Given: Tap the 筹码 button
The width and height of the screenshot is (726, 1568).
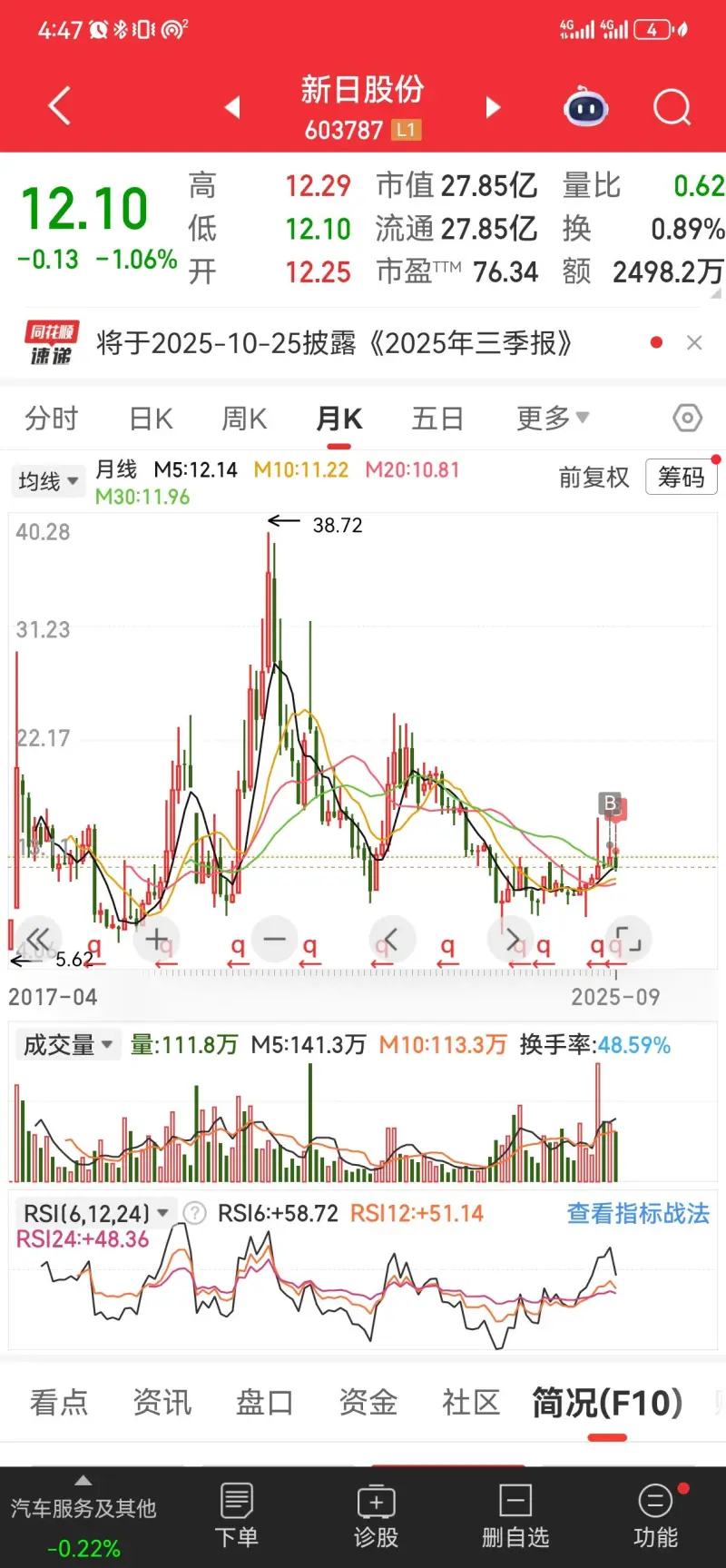Looking at the screenshot, I should pos(681,477).
